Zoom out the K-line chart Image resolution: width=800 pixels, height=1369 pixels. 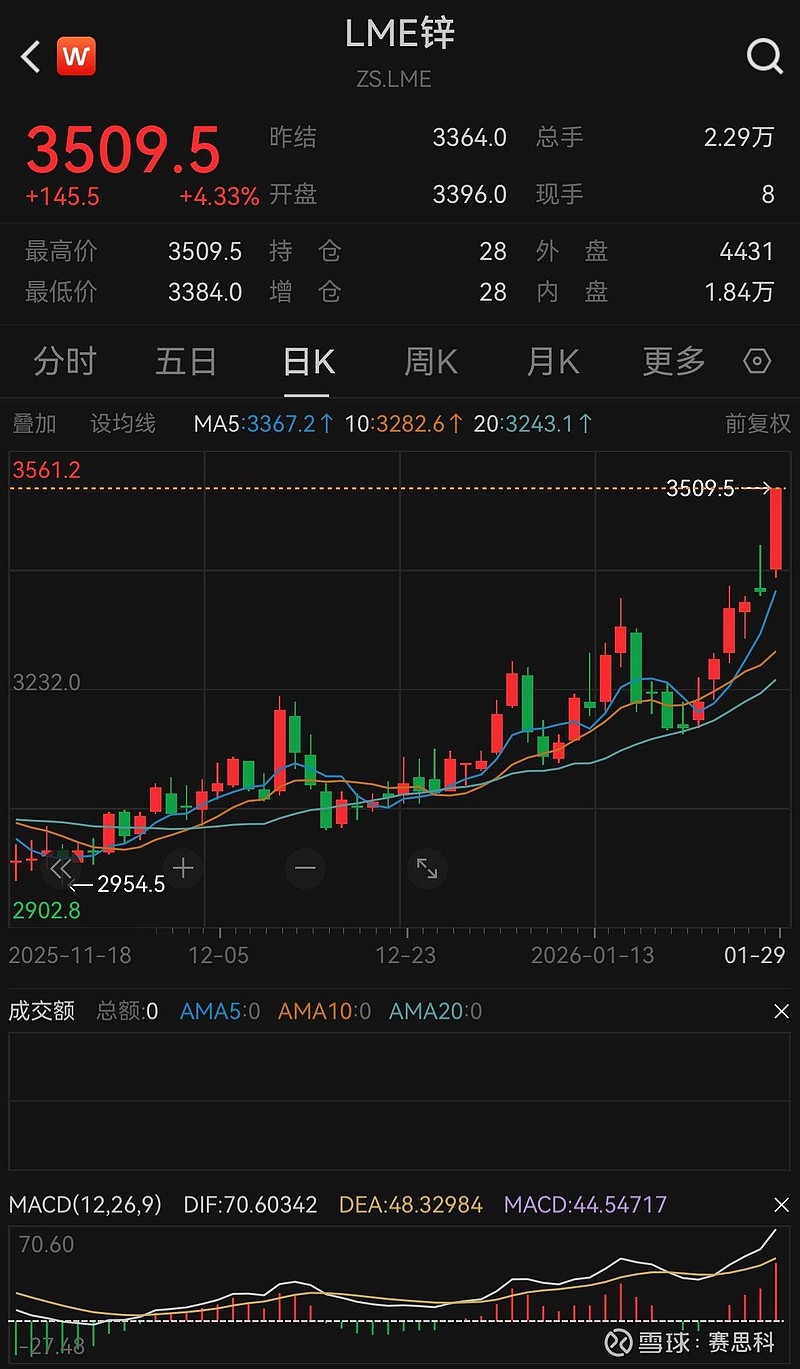tap(305, 868)
